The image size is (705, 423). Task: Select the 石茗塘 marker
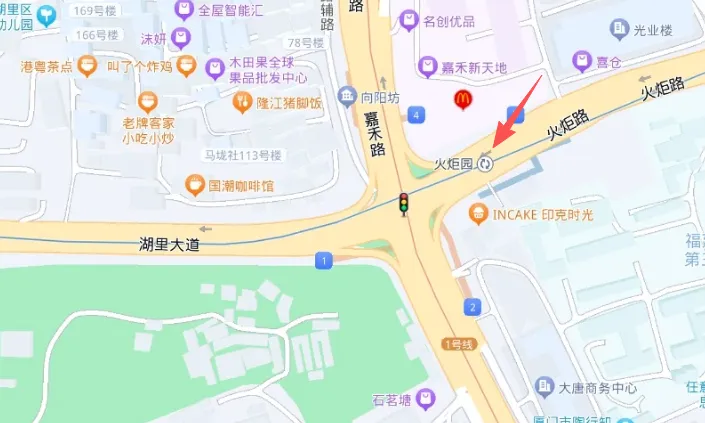[427, 399]
